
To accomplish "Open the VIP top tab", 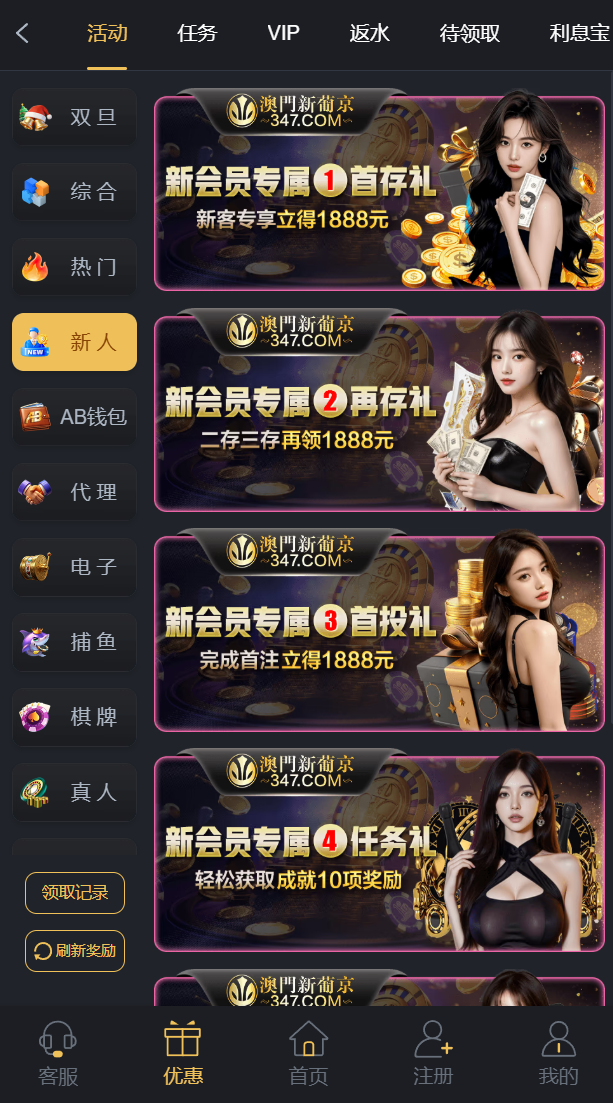I will click(x=283, y=33).
